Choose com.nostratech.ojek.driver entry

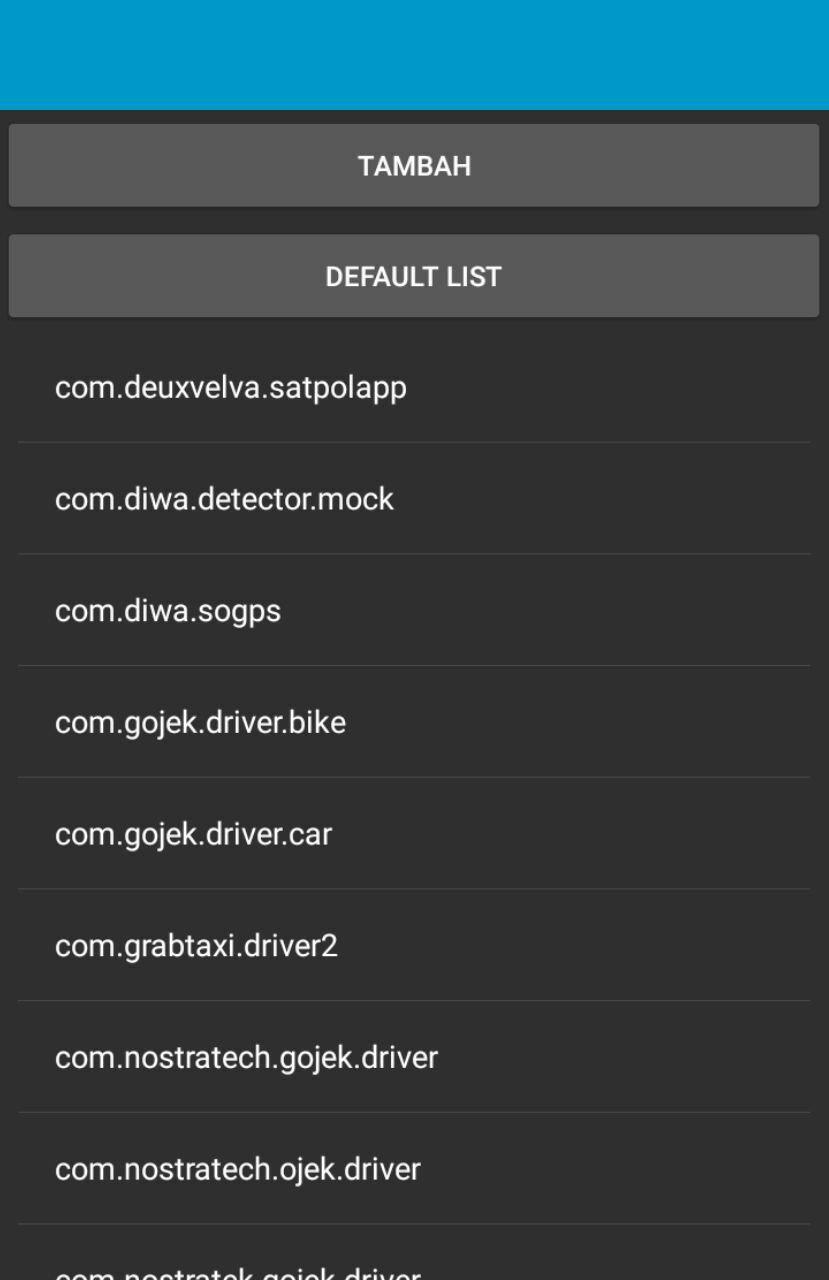238,1168
